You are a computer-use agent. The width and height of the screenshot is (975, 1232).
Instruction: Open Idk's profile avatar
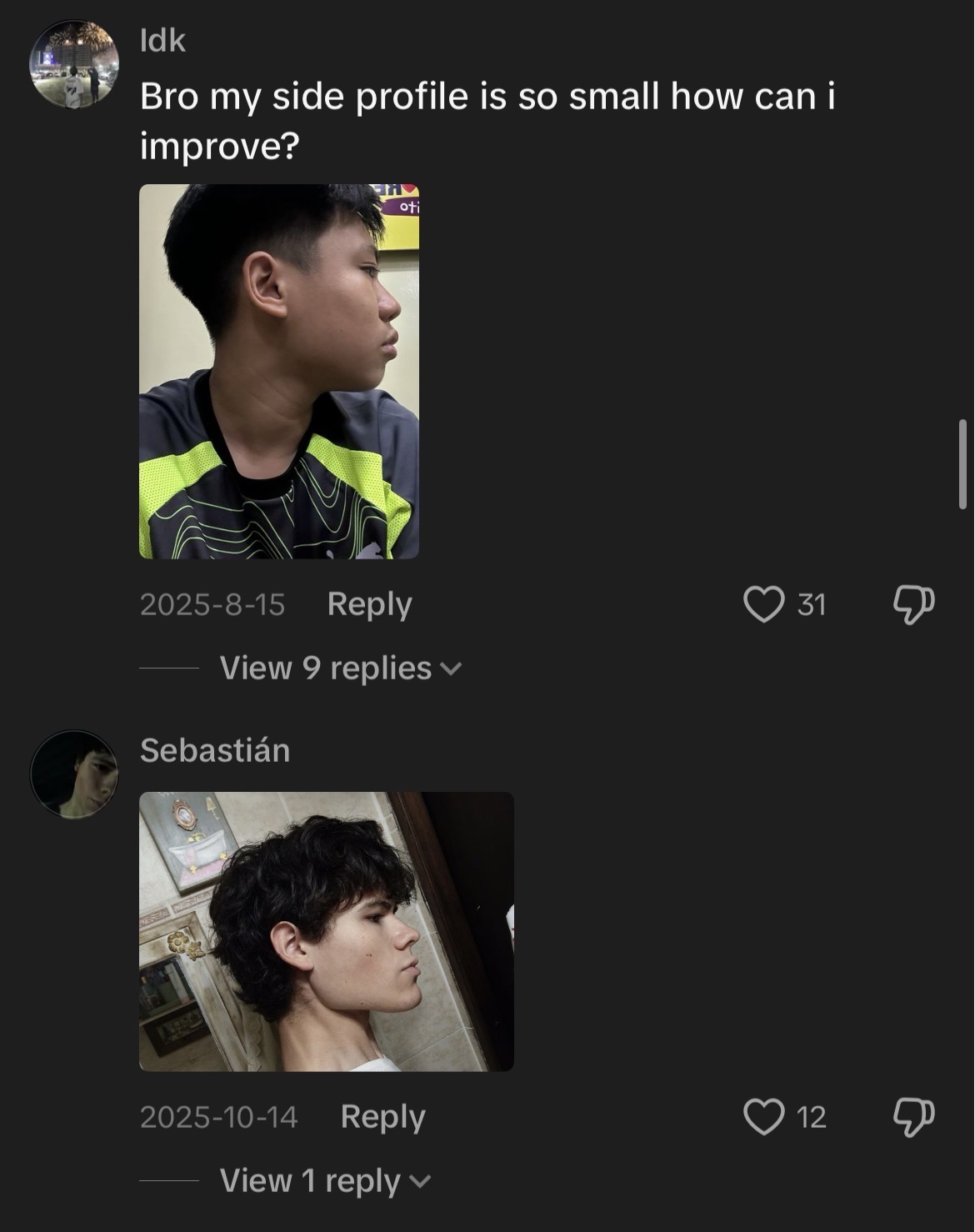click(74, 64)
